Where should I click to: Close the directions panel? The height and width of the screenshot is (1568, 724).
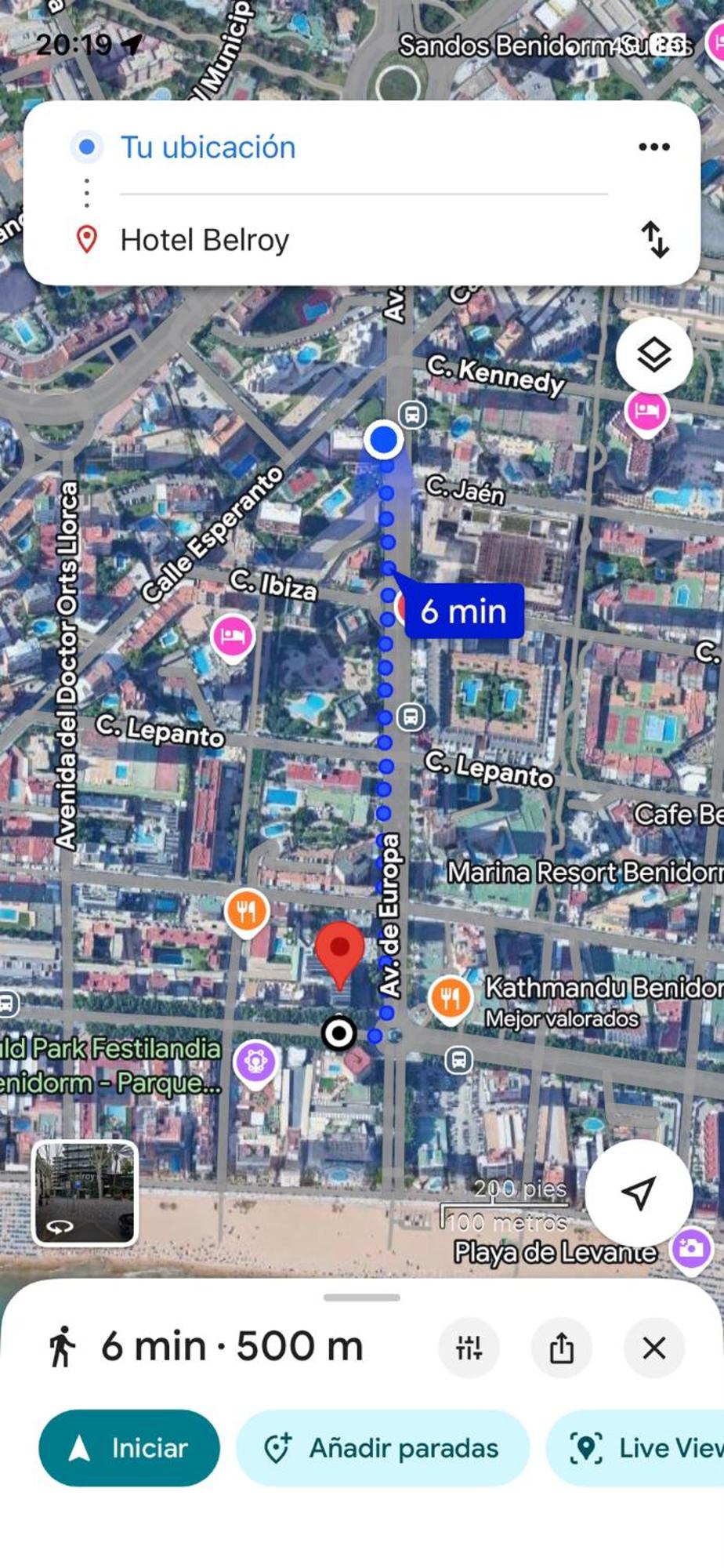tap(653, 1348)
